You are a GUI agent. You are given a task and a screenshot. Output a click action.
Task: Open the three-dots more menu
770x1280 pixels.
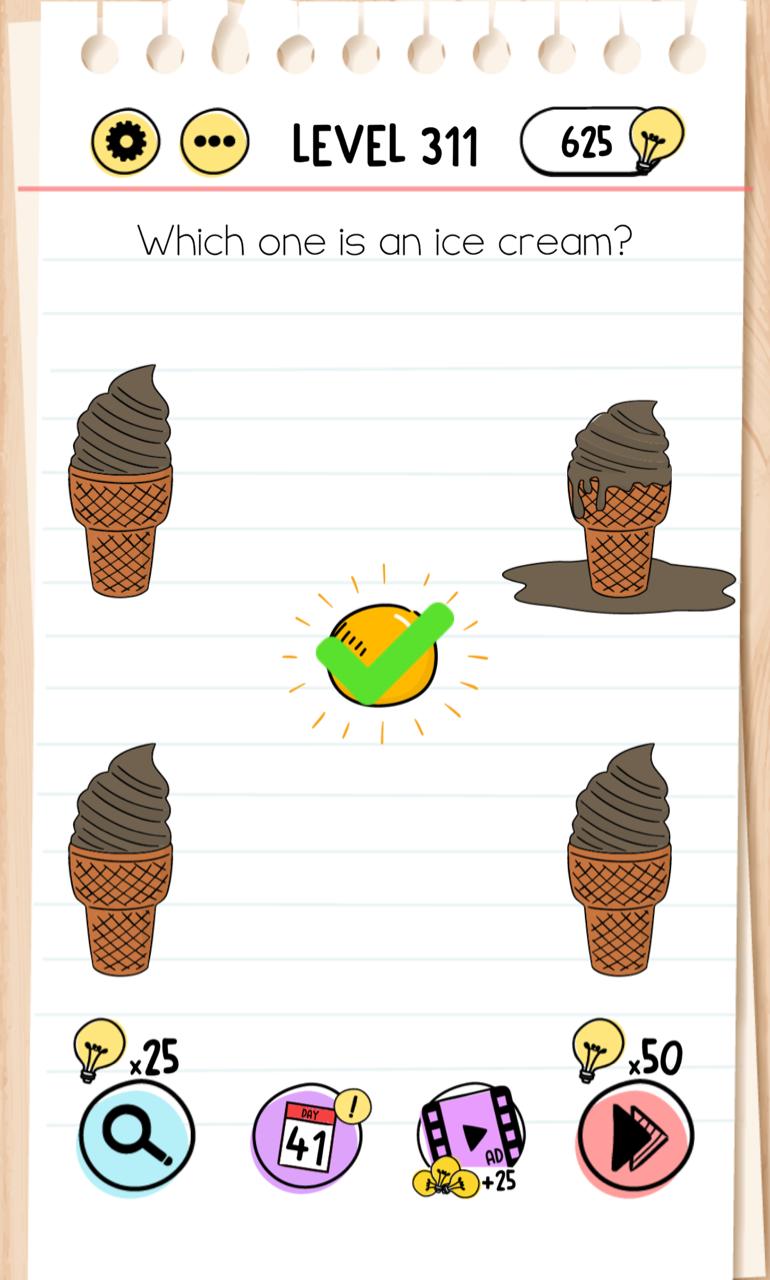click(x=214, y=142)
